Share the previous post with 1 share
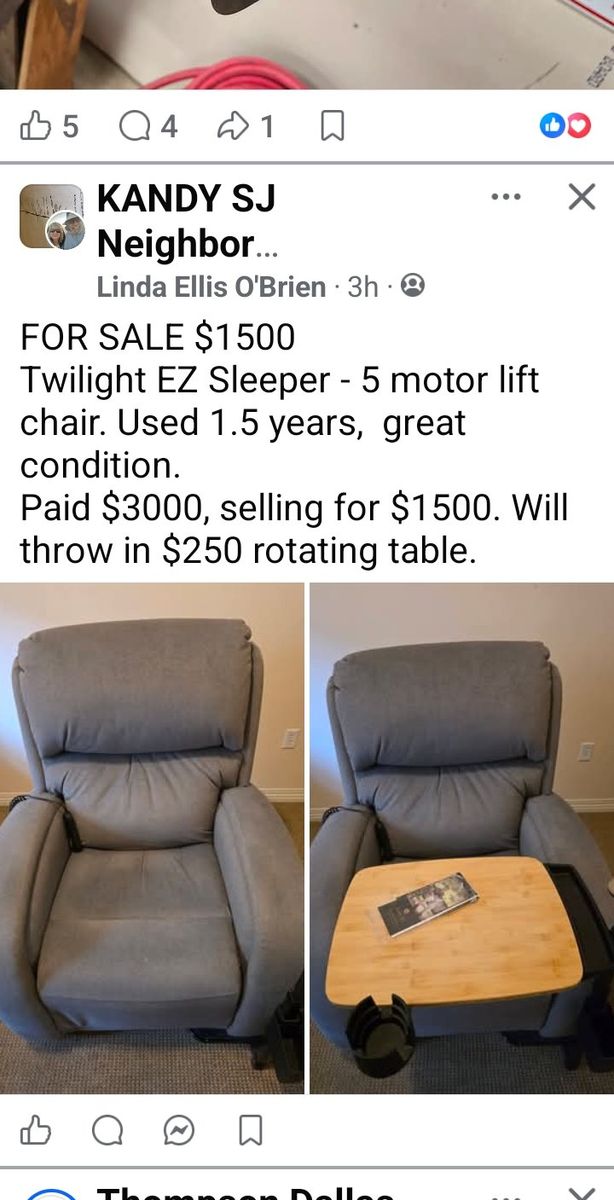Screen dimensions: 614x1200 click(245, 126)
